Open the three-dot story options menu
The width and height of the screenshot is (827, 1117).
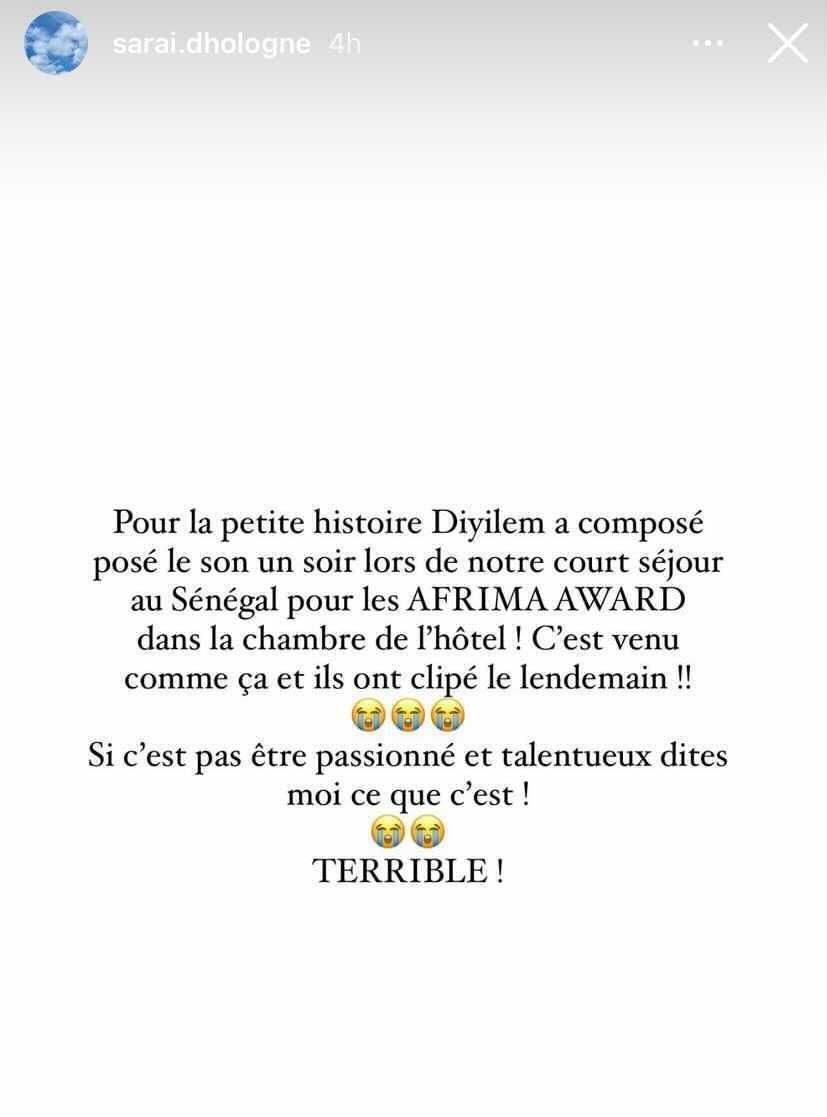[707, 44]
